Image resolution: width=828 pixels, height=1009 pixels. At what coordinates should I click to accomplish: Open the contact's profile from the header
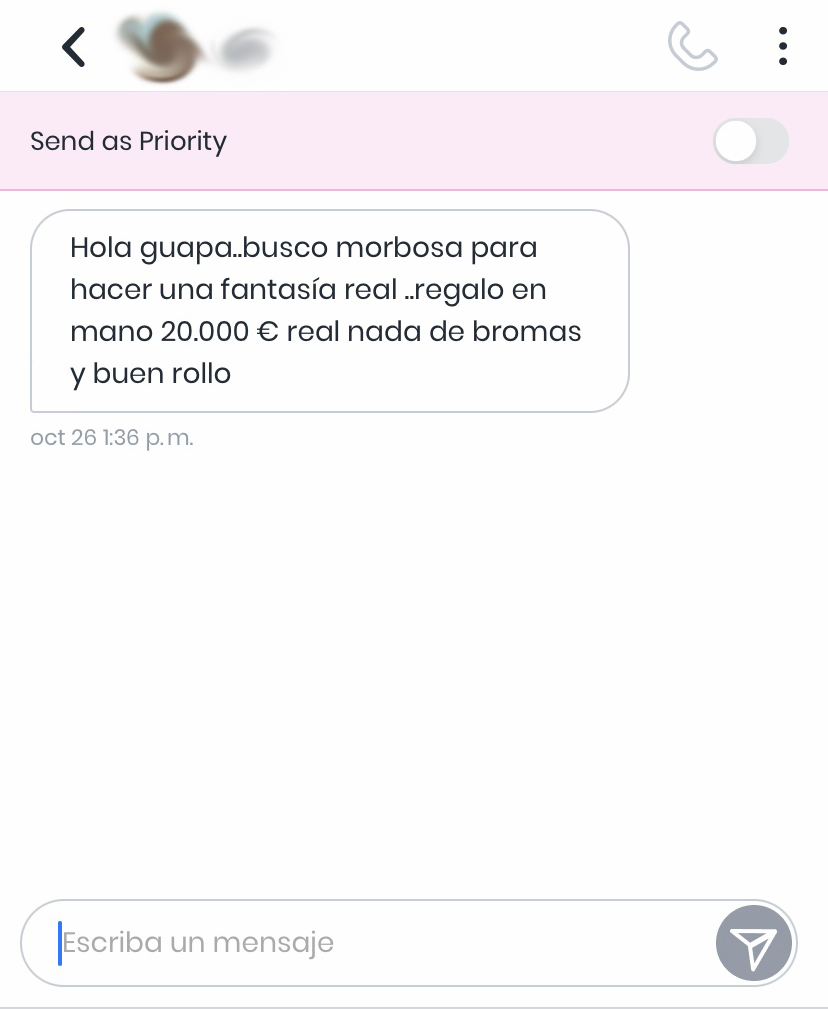click(195, 47)
